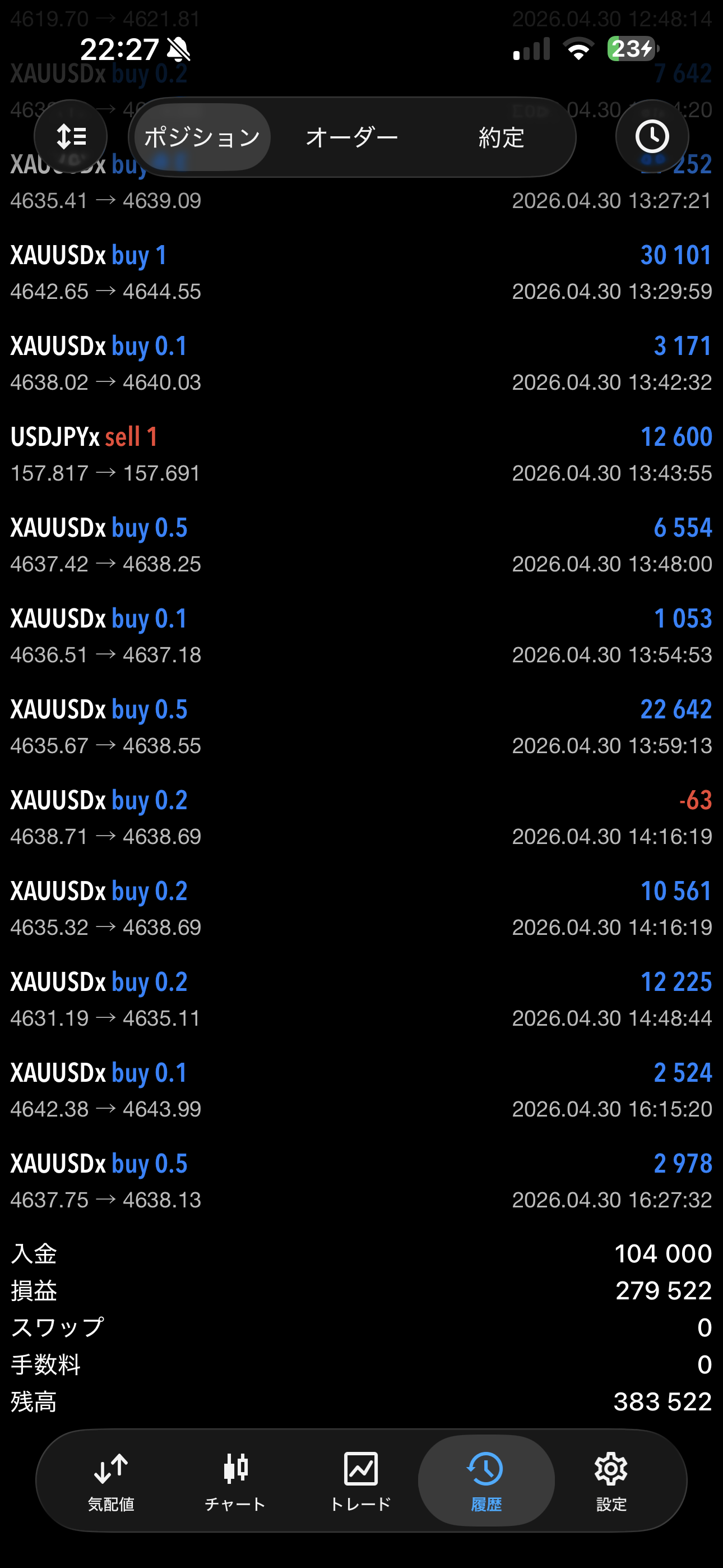Switch to the オーダー tab

coord(352,137)
